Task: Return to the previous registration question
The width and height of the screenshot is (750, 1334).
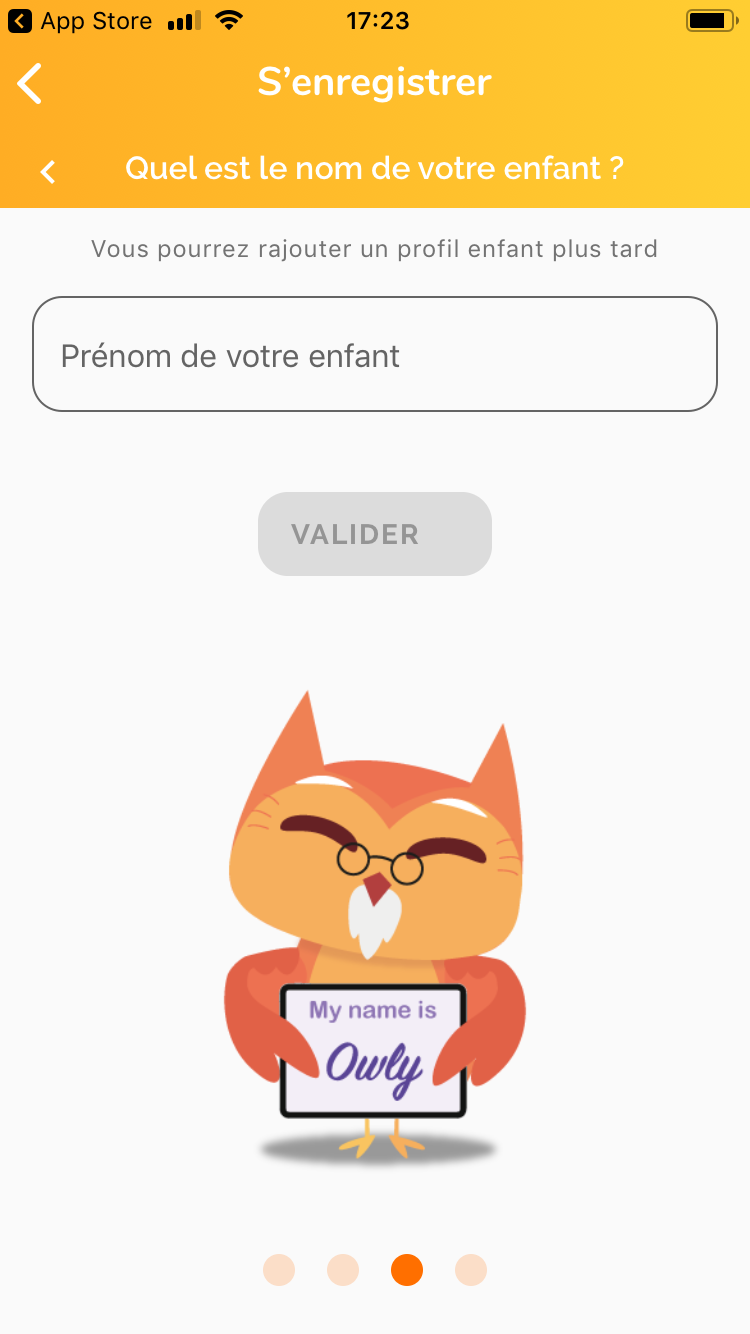Action: (48, 171)
